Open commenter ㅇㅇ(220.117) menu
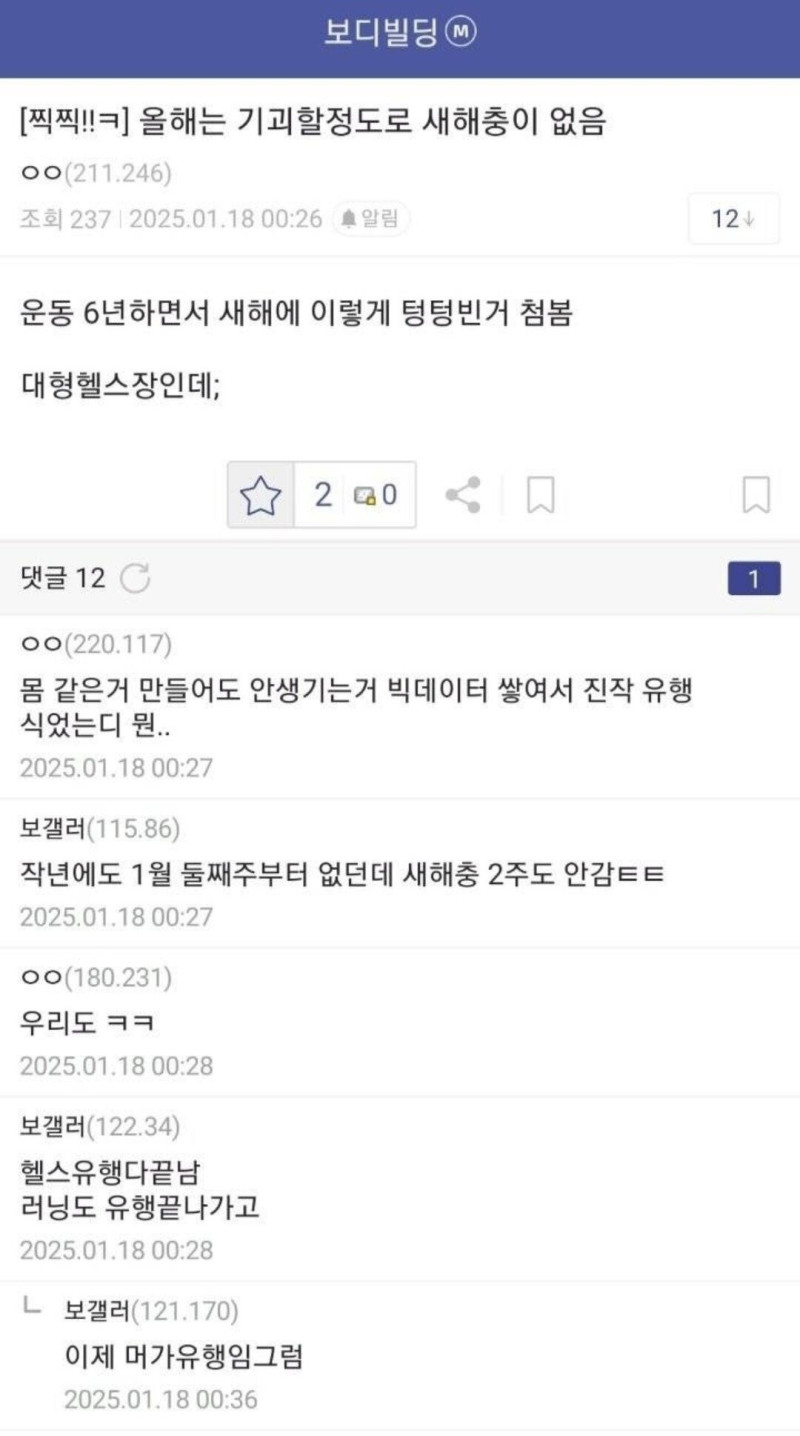Viewport: 800px width, 1436px height. (x=96, y=644)
